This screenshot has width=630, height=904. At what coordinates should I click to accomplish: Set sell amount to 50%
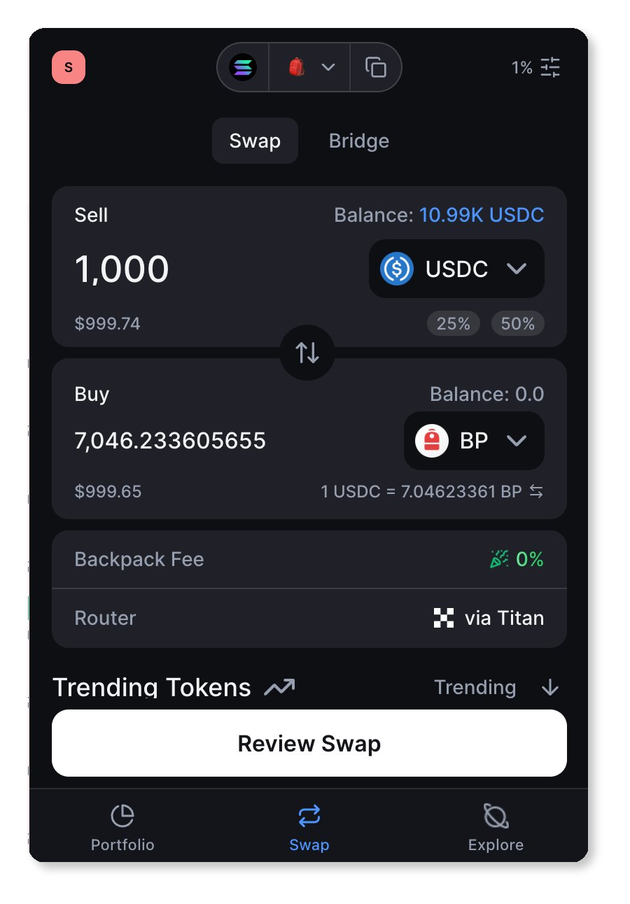[517, 323]
